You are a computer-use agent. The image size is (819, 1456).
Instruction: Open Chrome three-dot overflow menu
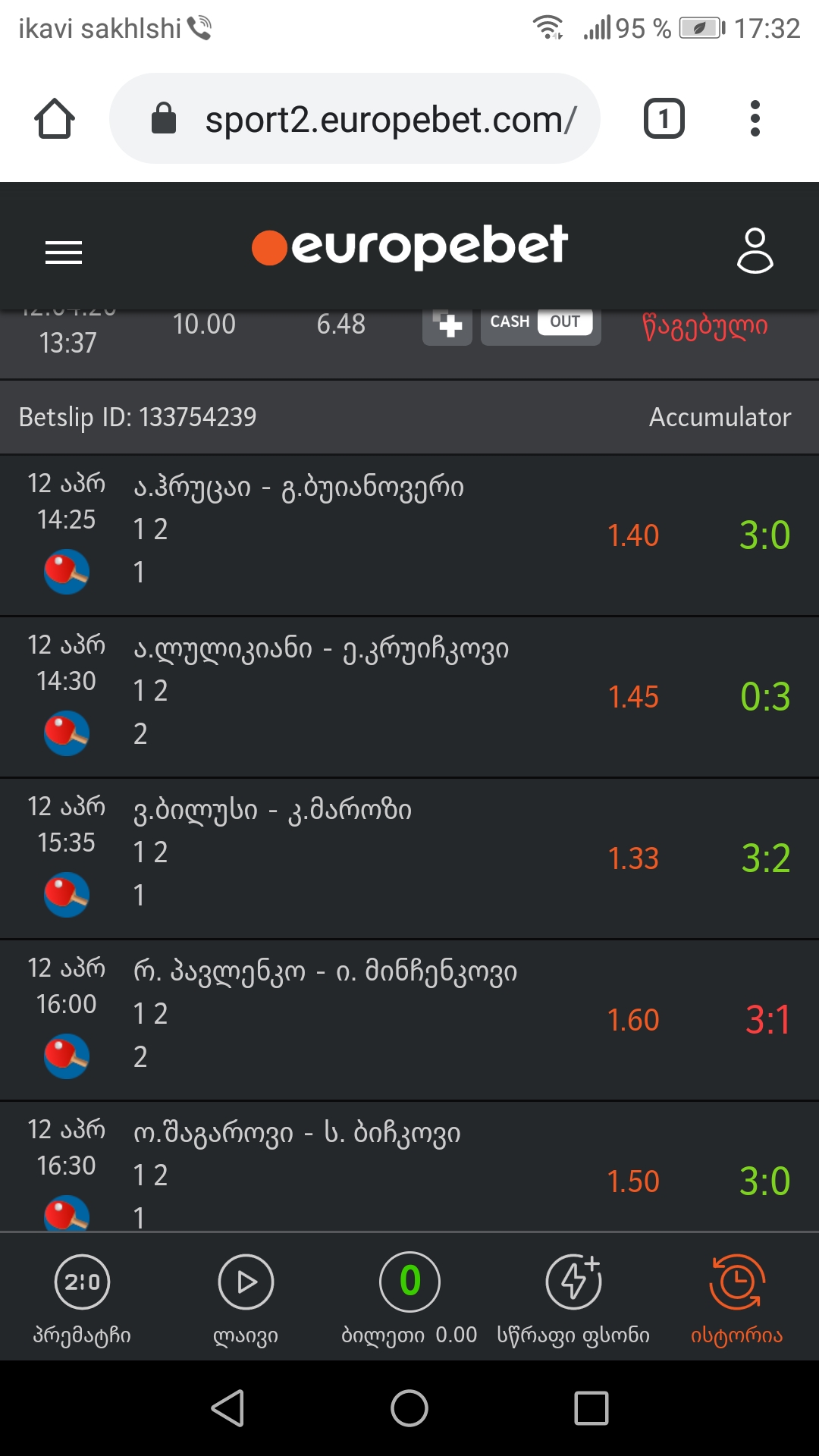tap(755, 118)
